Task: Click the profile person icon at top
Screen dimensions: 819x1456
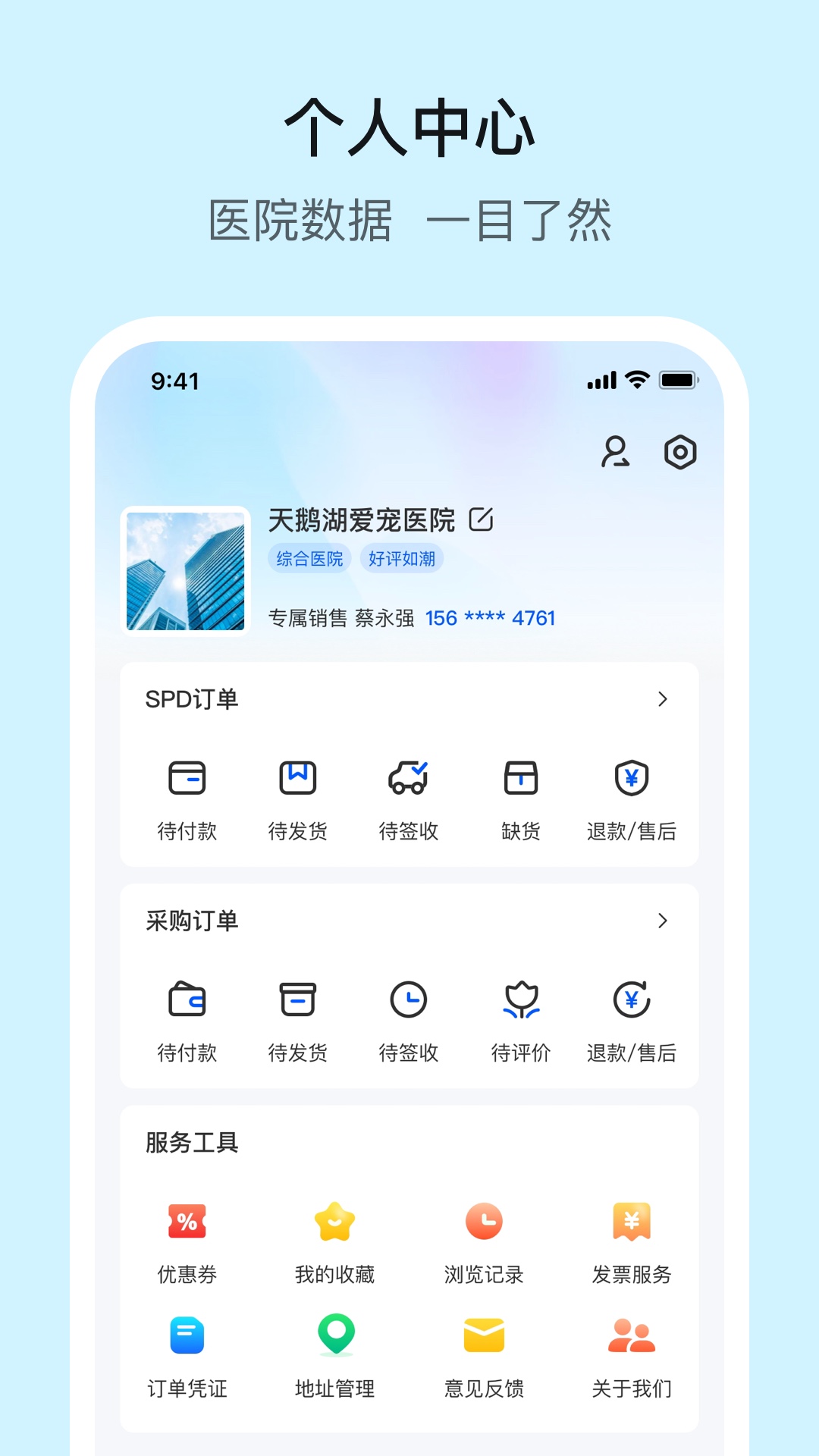Action: coord(616,452)
